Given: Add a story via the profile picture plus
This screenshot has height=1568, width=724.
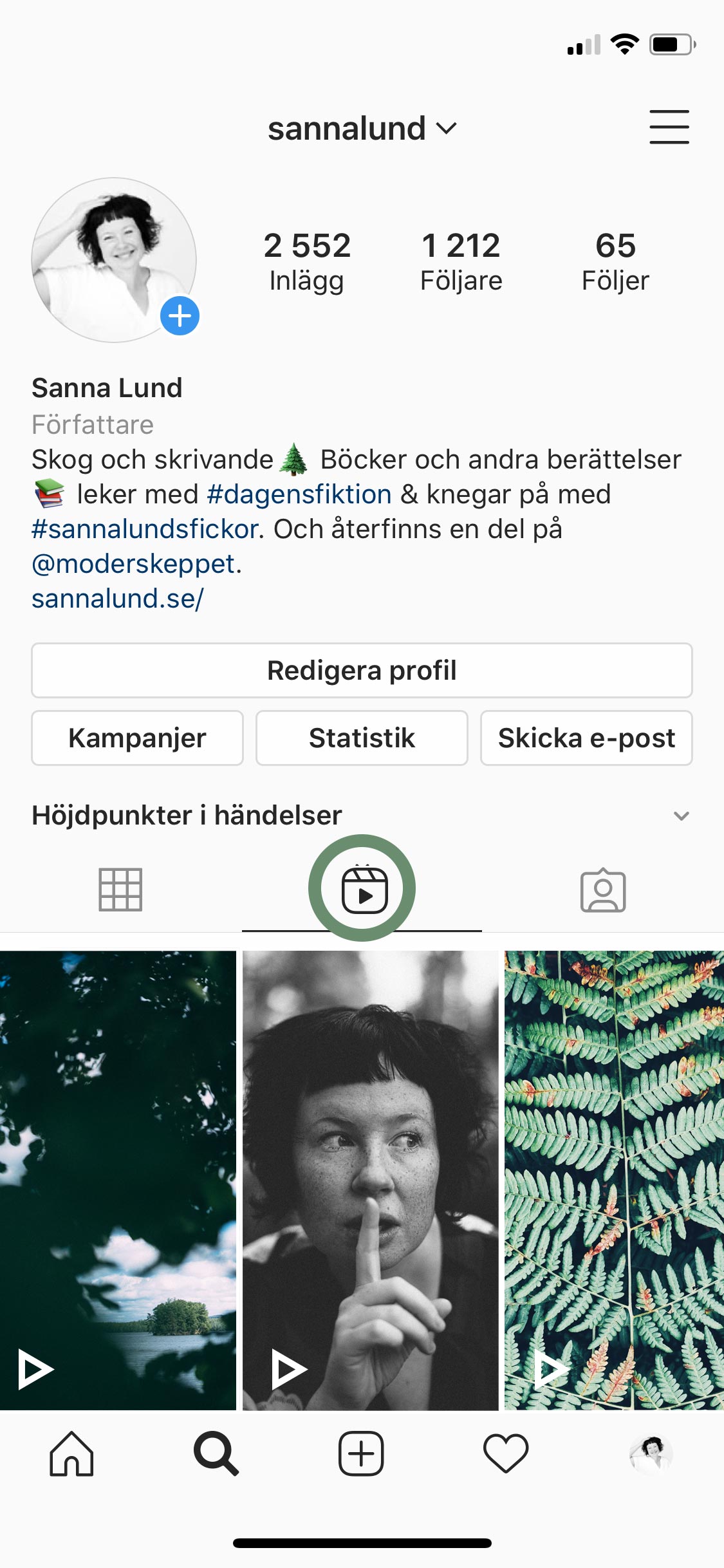Looking at the screenshot, I should 180,316.
